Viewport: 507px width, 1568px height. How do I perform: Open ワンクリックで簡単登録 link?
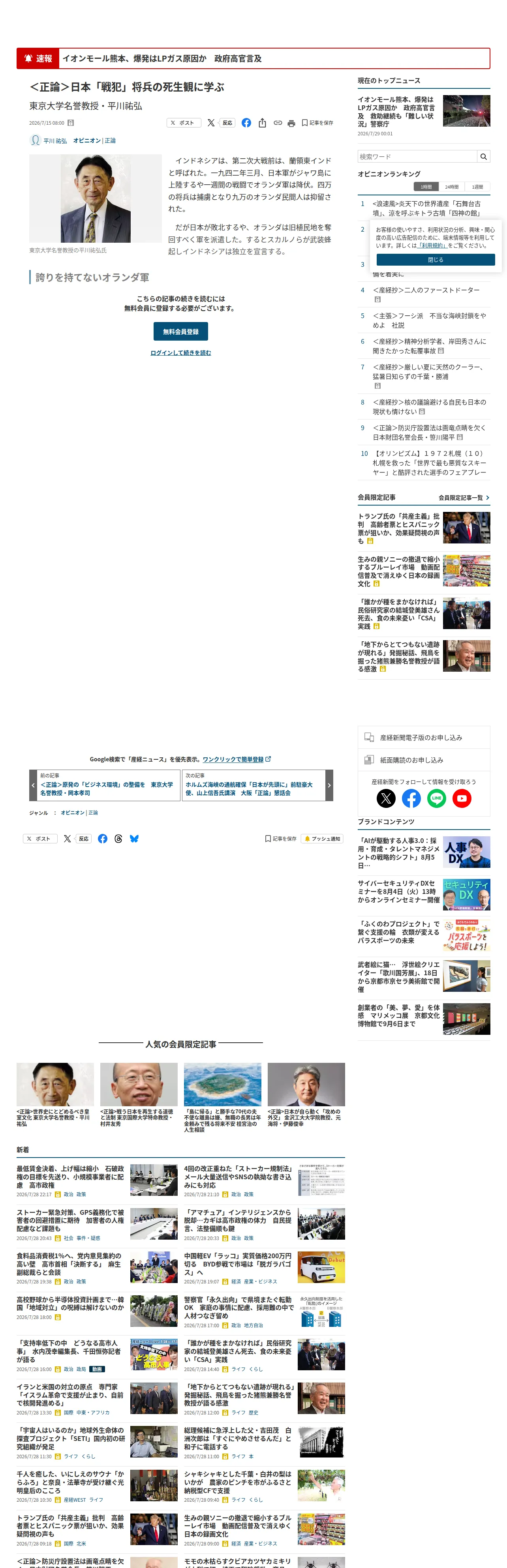point(237,760)
